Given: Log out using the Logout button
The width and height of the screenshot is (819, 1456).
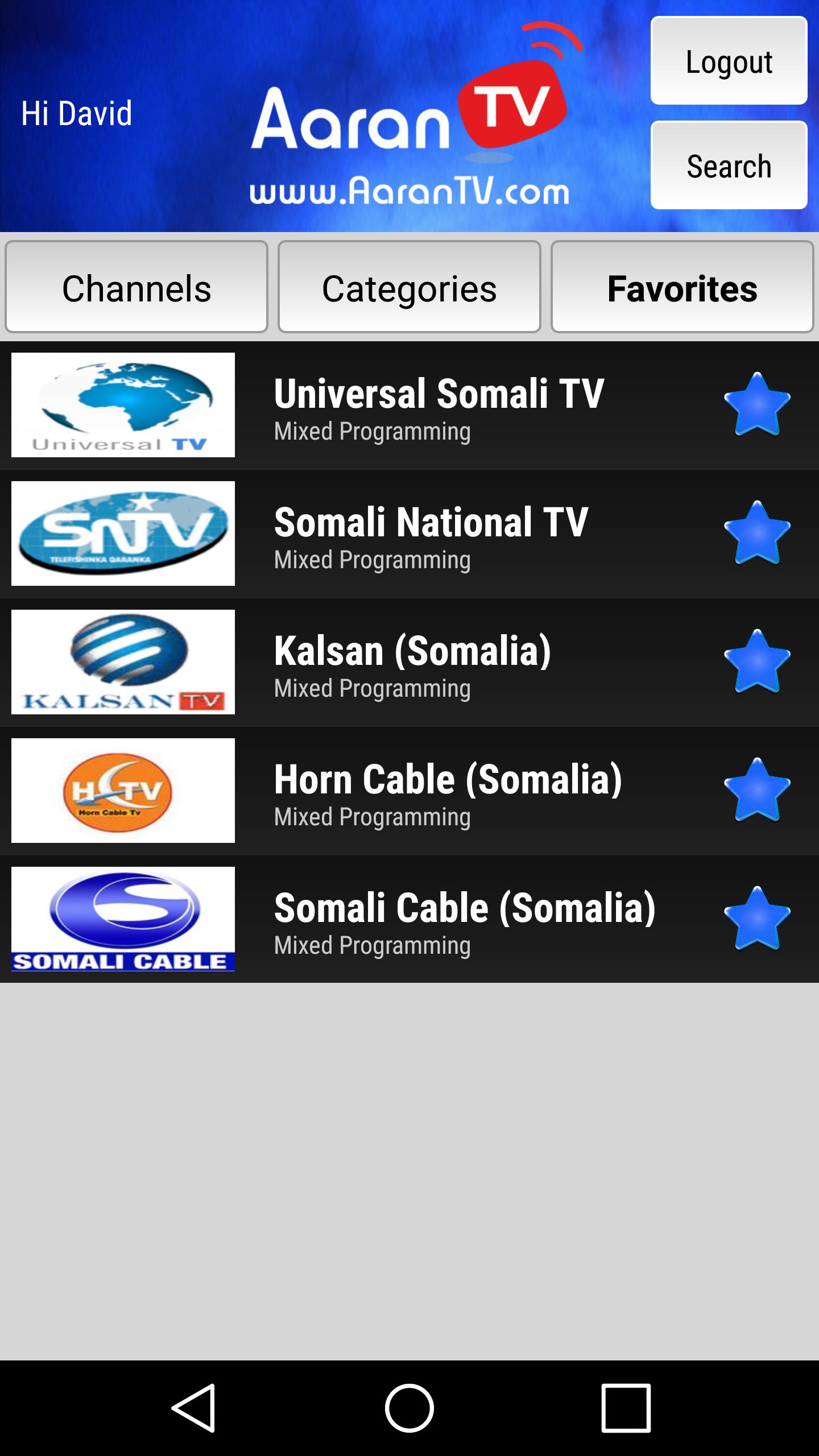Looking at the screenshot, I should click(x=729, y=61).
